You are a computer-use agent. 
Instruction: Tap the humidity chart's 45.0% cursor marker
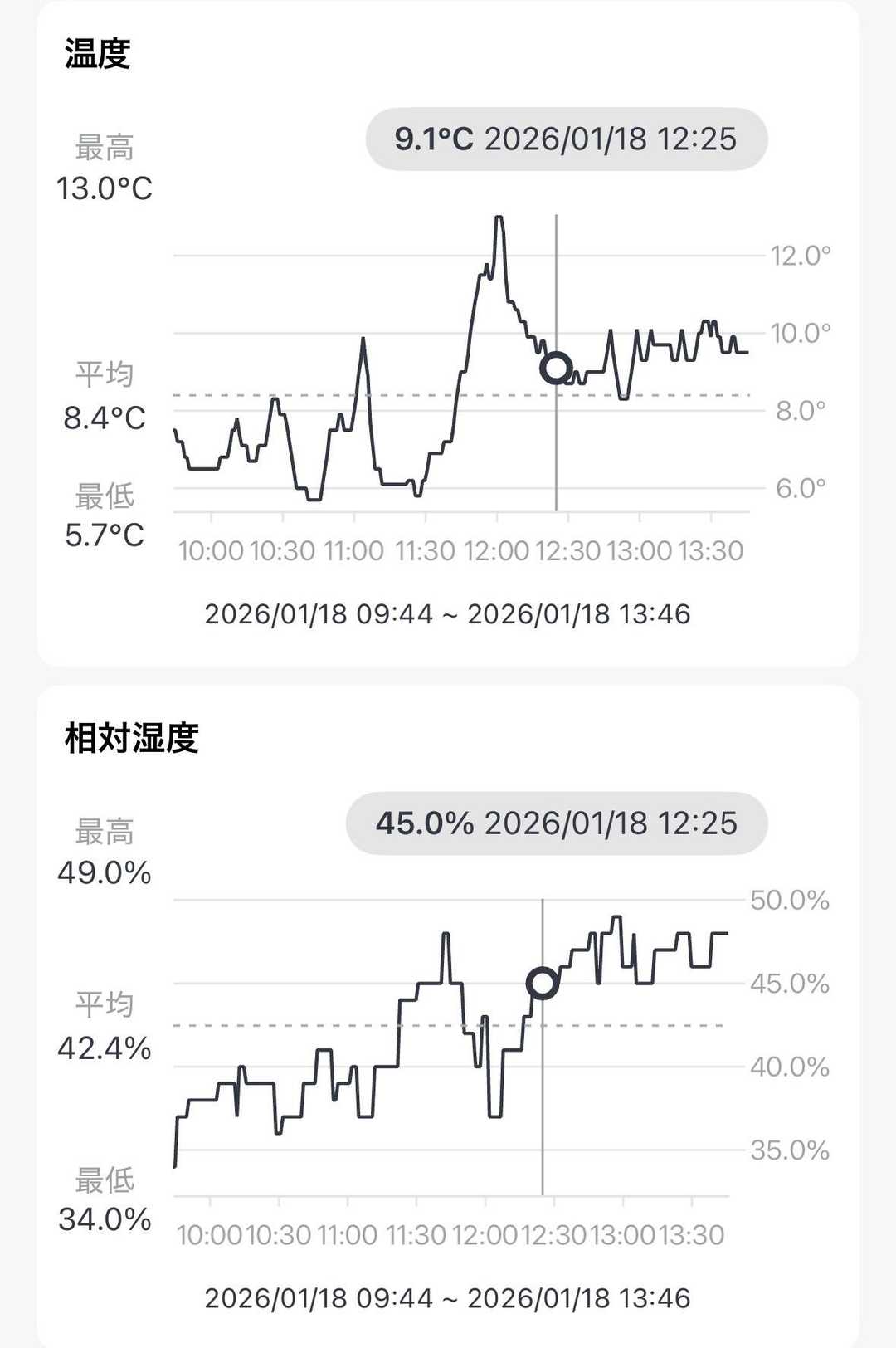coord(543,984)
